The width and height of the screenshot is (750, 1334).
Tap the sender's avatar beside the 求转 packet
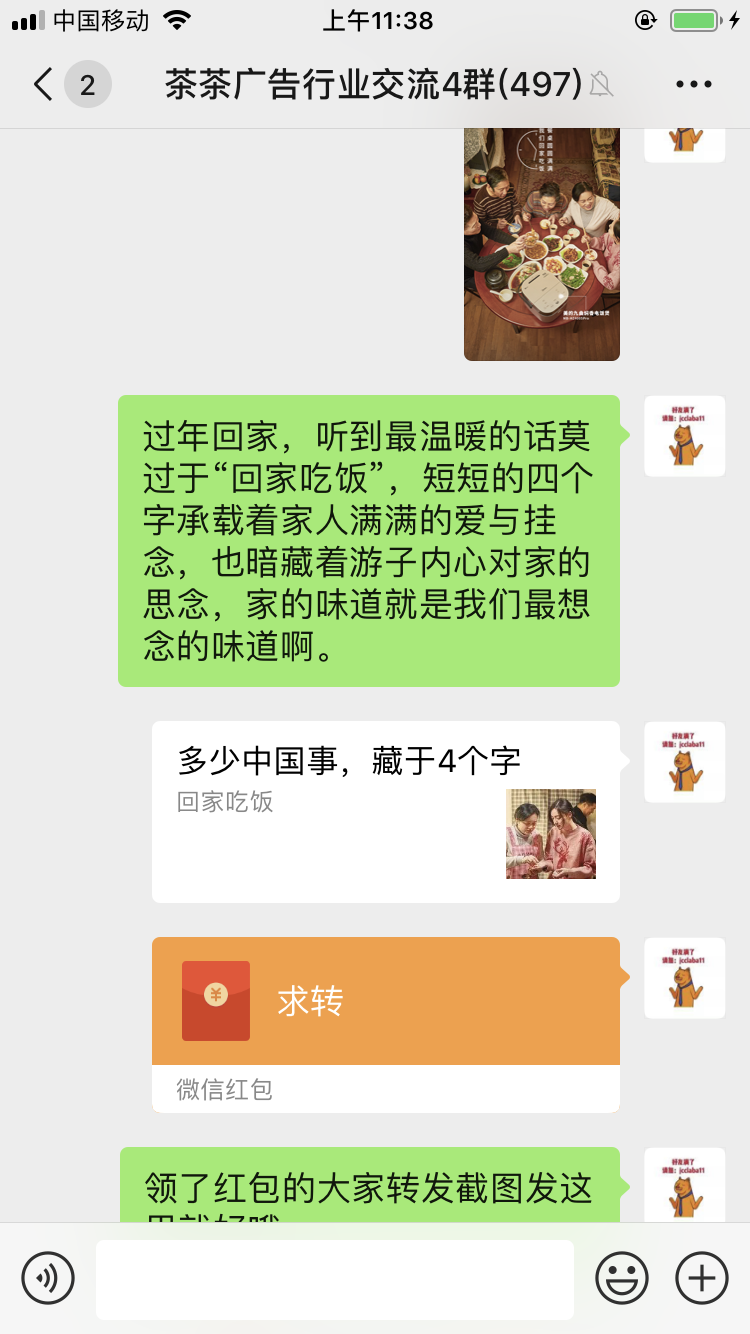click(x=685, y=978)
